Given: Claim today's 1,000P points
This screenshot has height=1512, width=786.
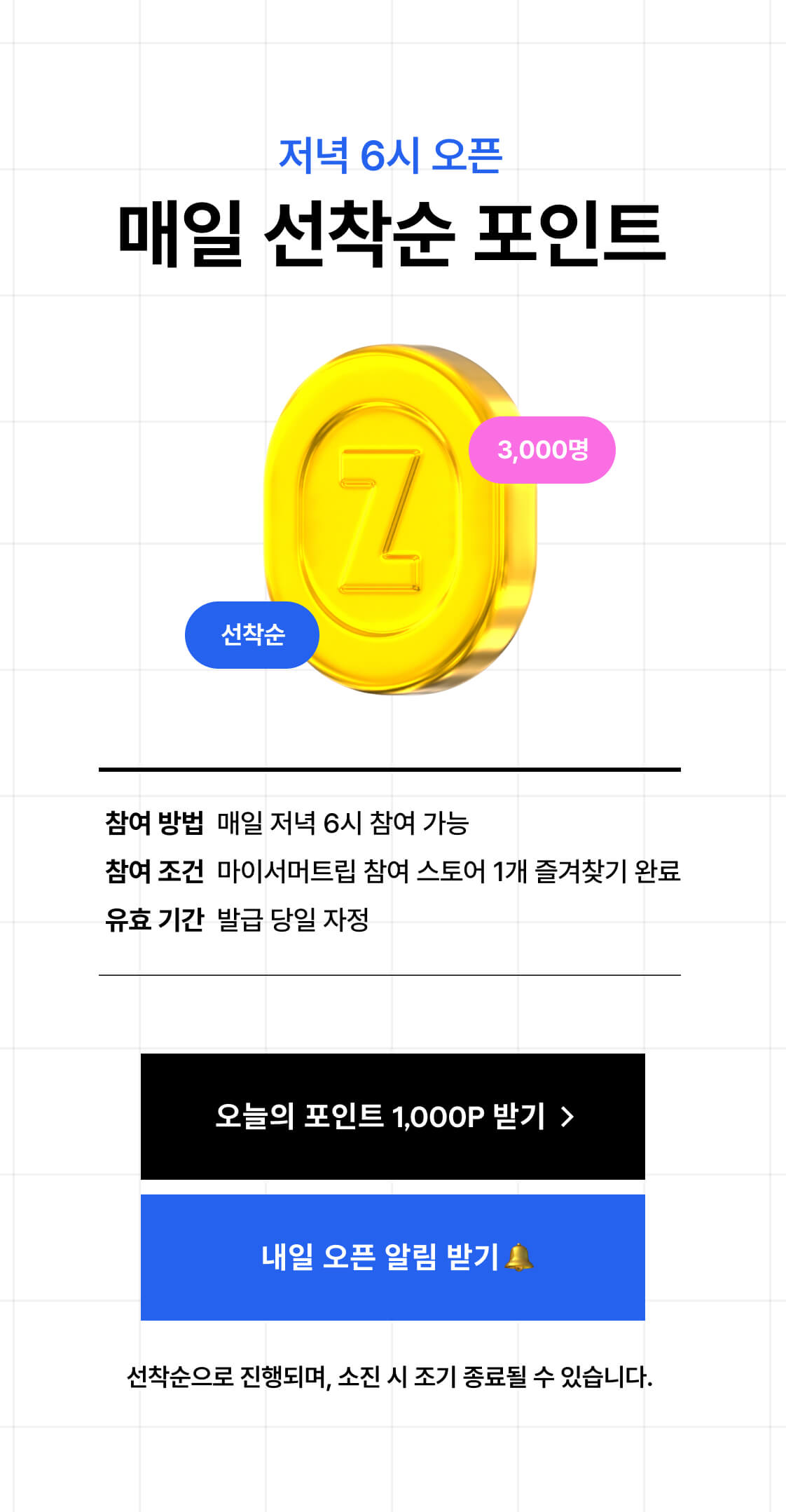Looking at the screenshot, I should (392, 1116).
